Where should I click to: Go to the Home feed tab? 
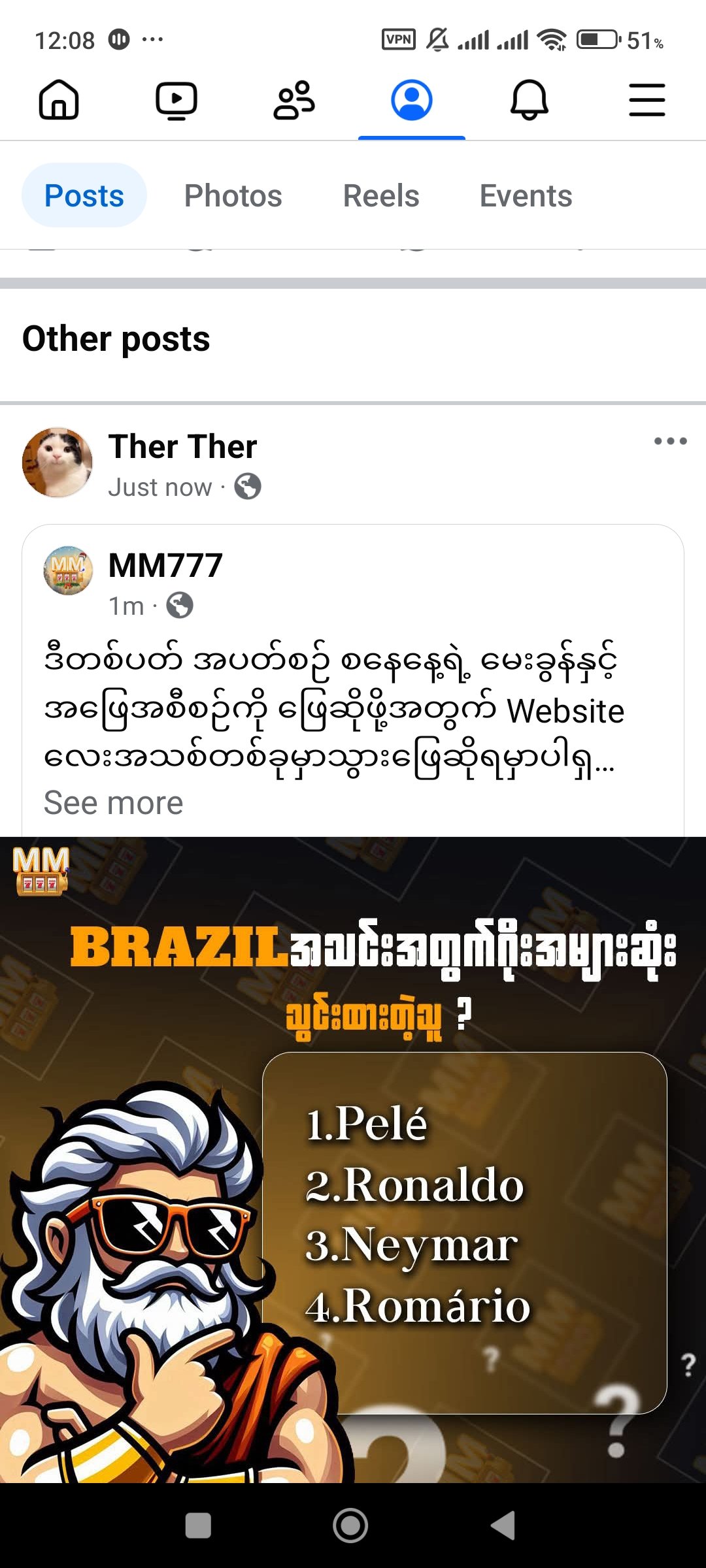59,101
